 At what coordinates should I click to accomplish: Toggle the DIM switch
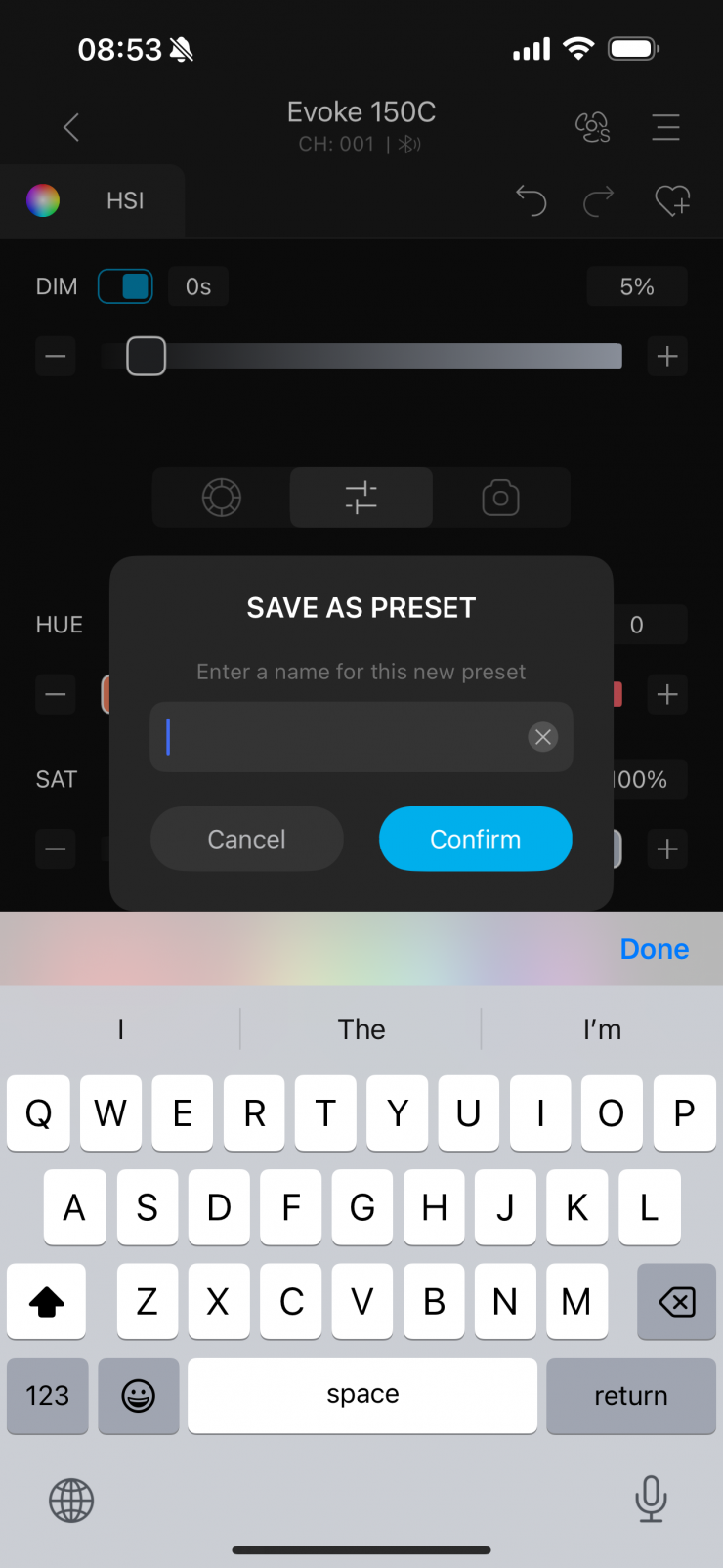click(x=125, y=286)
